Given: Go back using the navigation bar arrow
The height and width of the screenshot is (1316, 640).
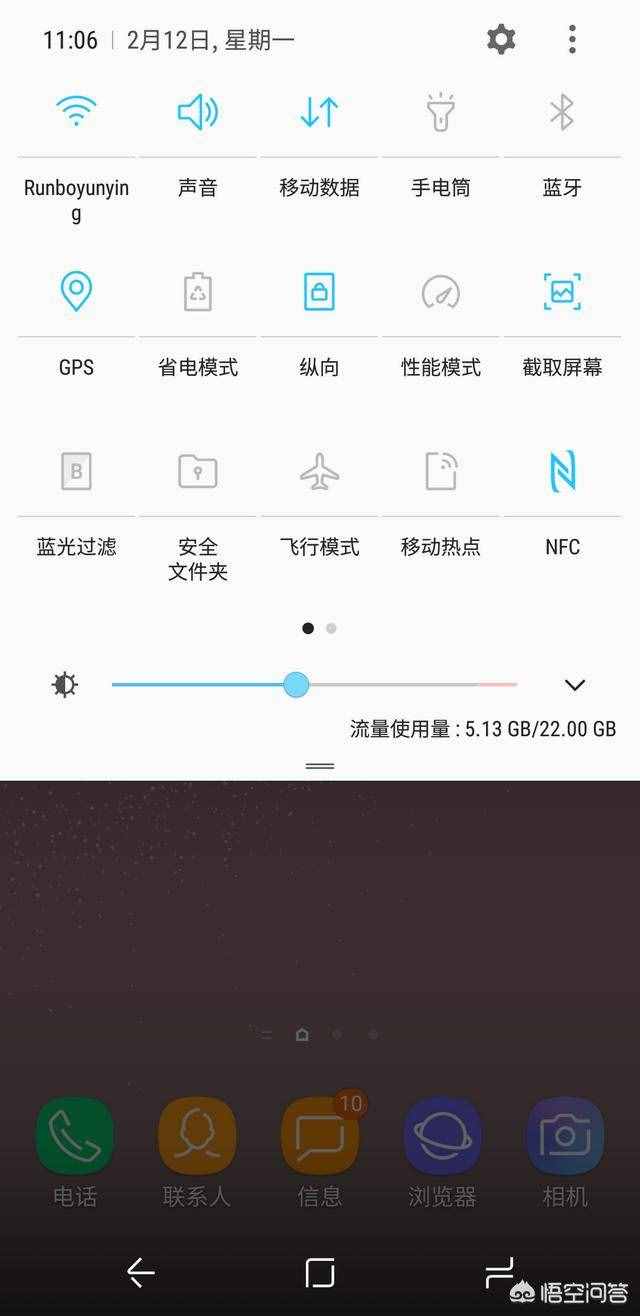Looking at the screenshot, I should click(x=140, y=1272).
